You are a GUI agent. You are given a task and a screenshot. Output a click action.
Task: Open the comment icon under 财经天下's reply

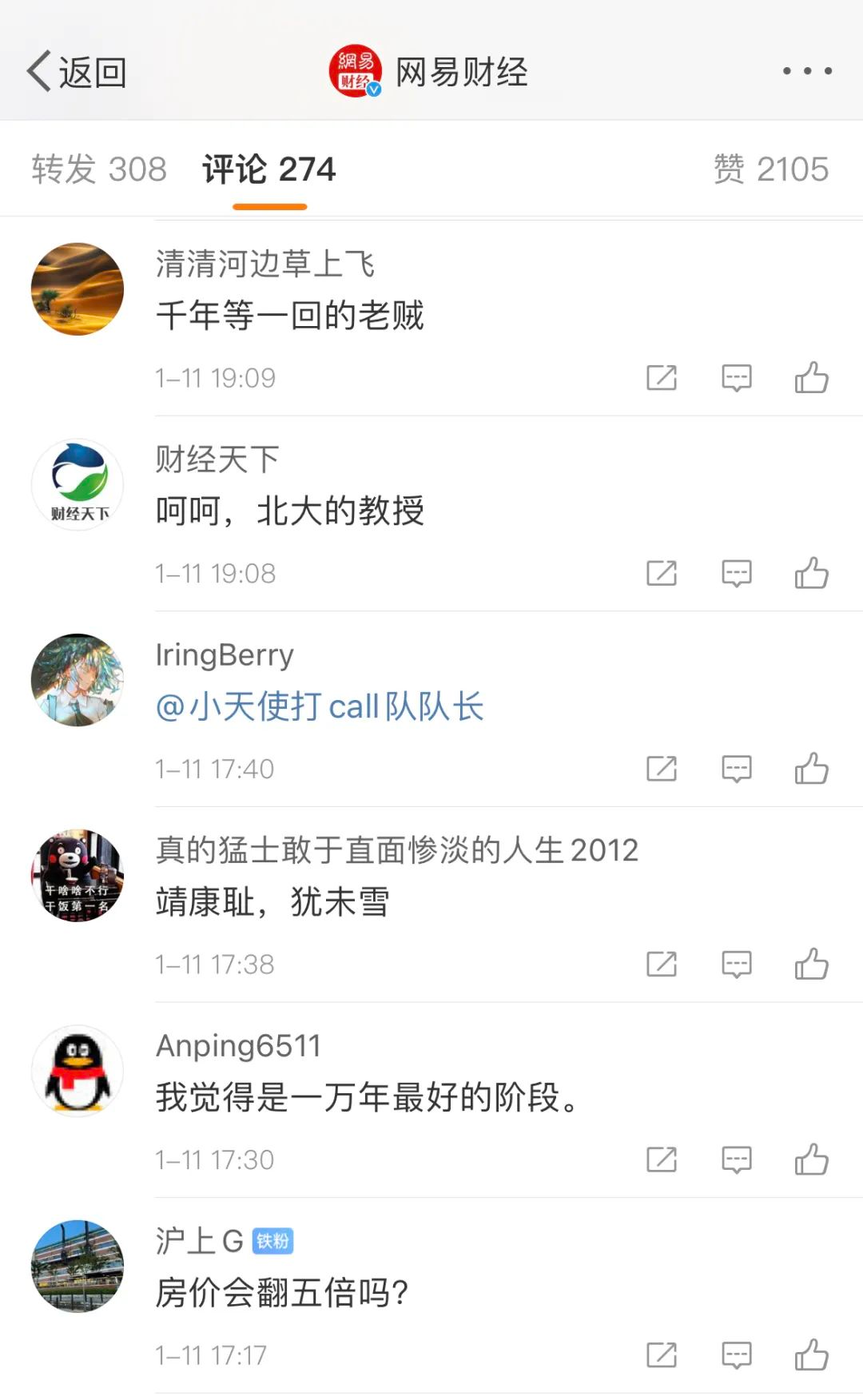pos(735,574)
